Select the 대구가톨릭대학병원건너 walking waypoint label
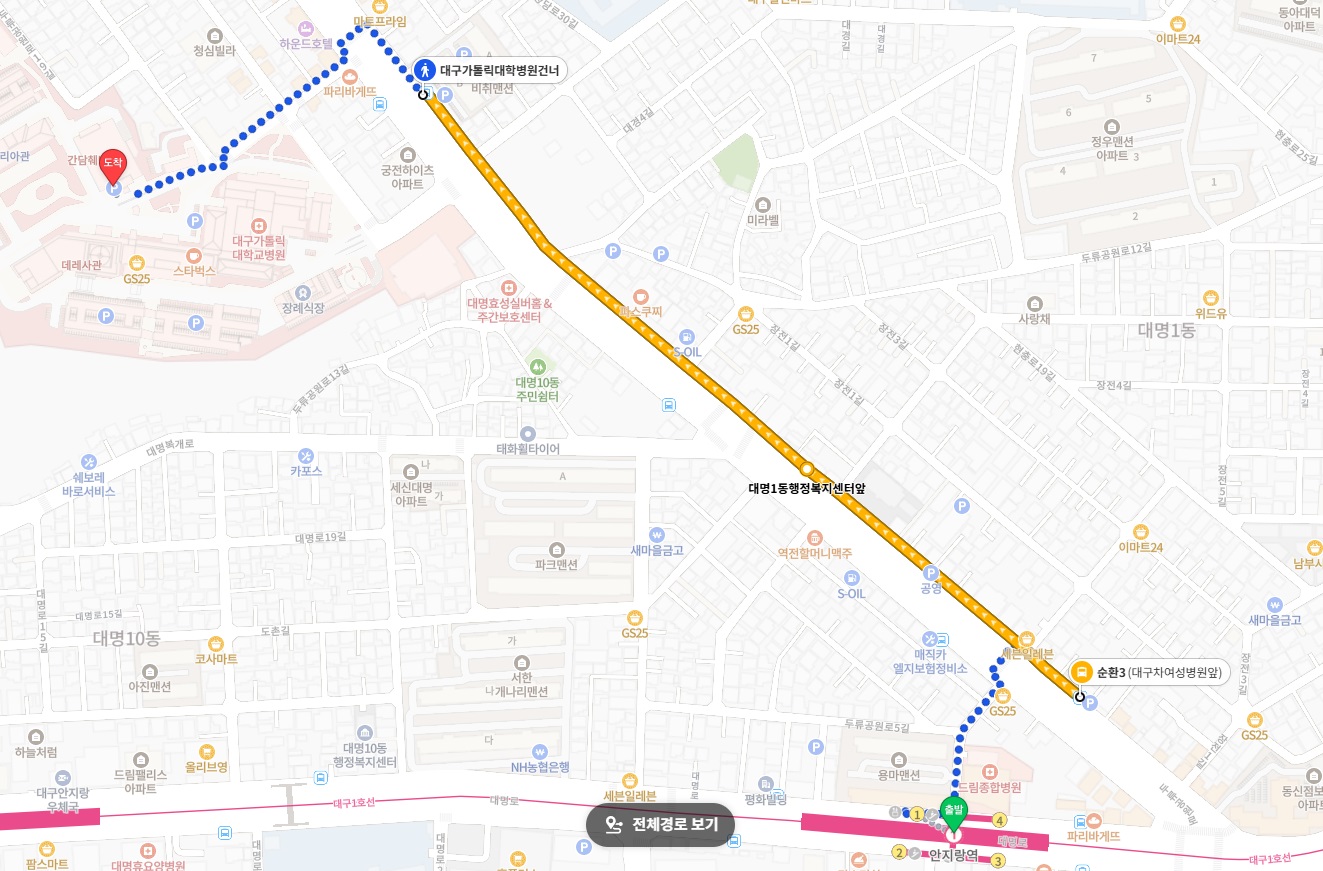This screenshot has height=871, width=1323. tap(489, 70)
